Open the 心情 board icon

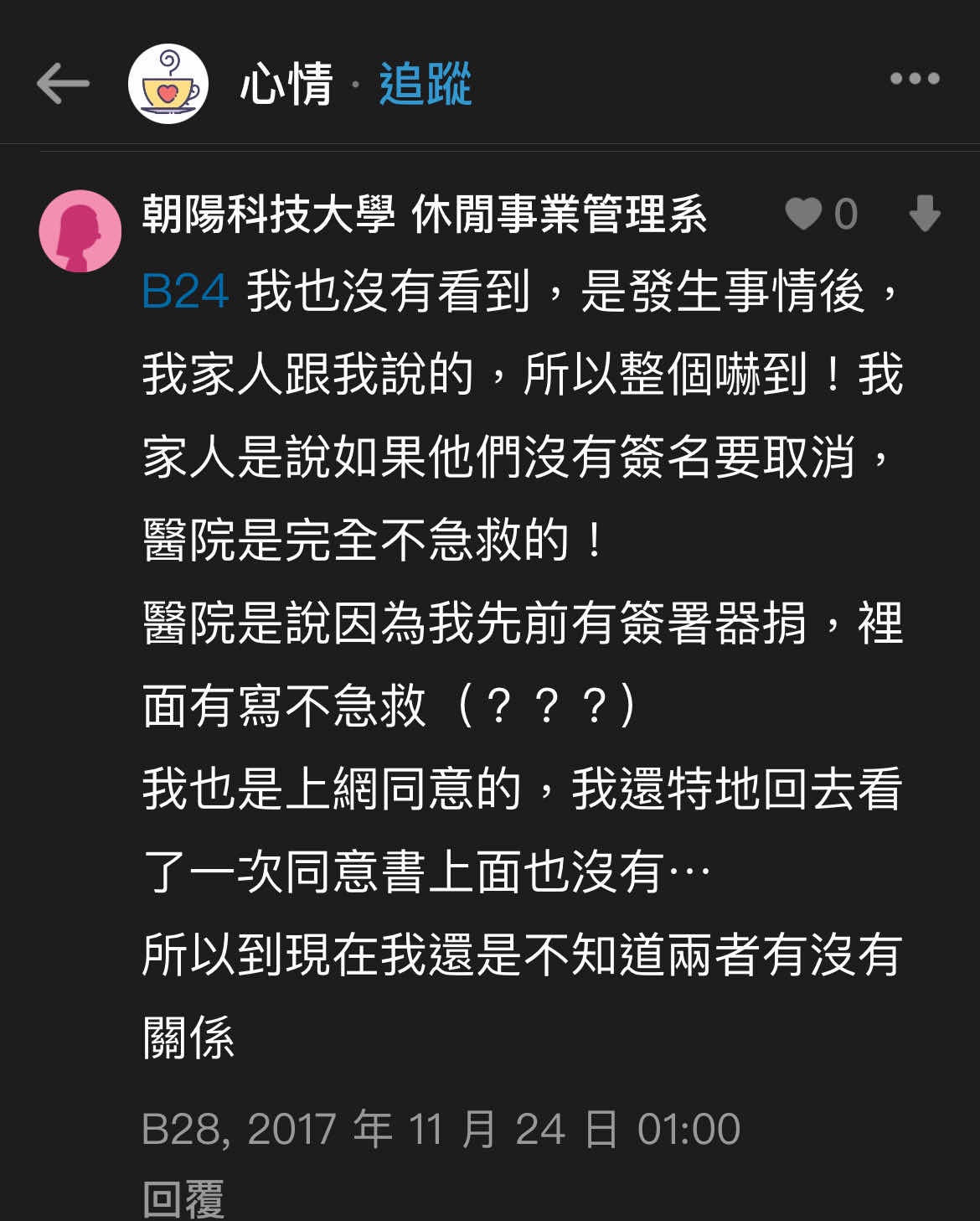(x=168, y=84)
